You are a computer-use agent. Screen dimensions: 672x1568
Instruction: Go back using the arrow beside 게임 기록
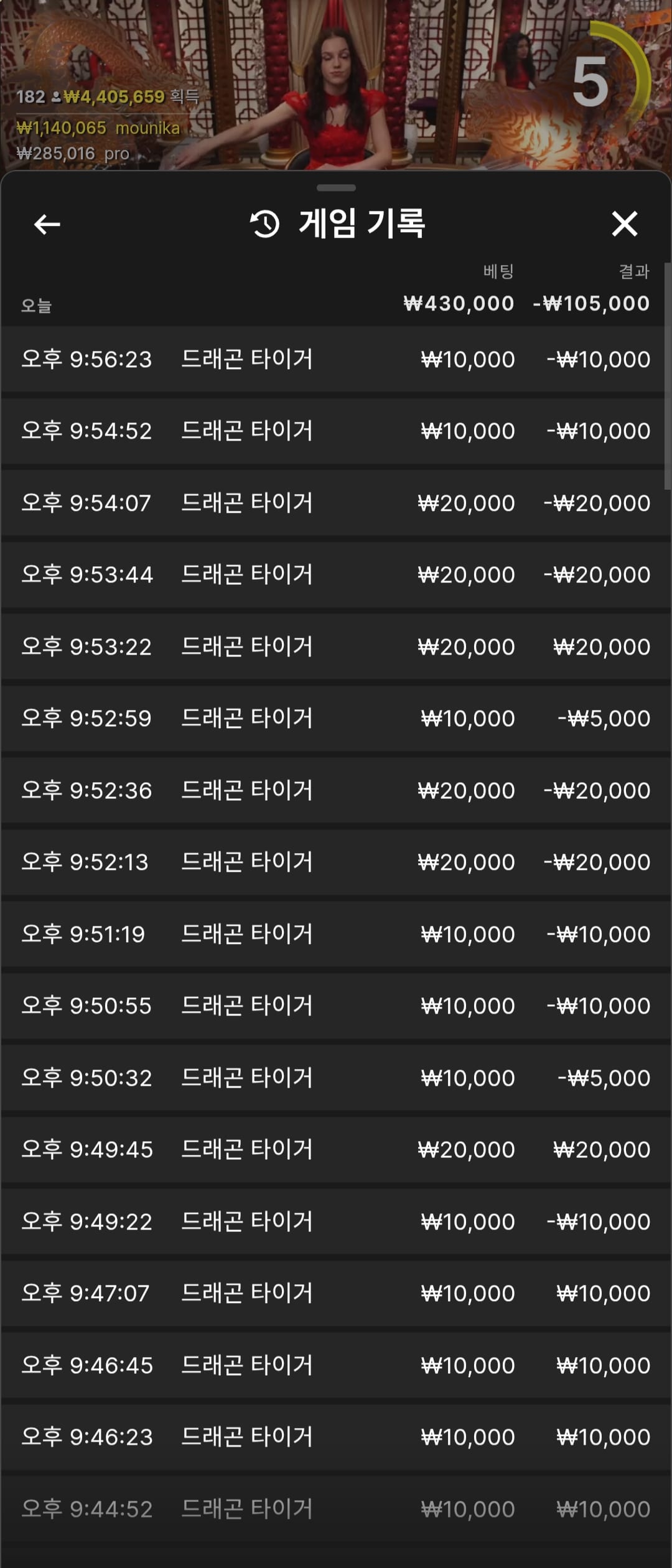47,224
